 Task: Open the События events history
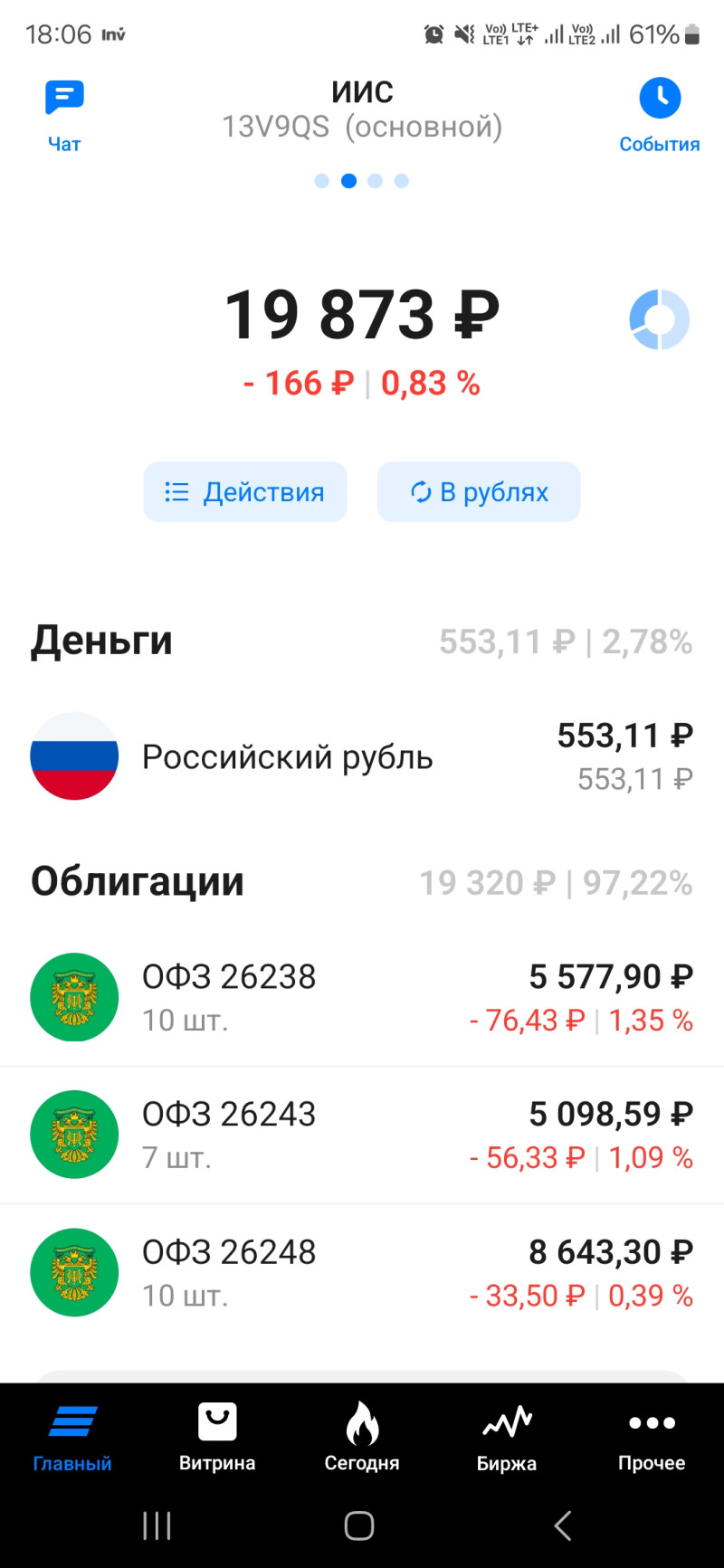(659, 115)
